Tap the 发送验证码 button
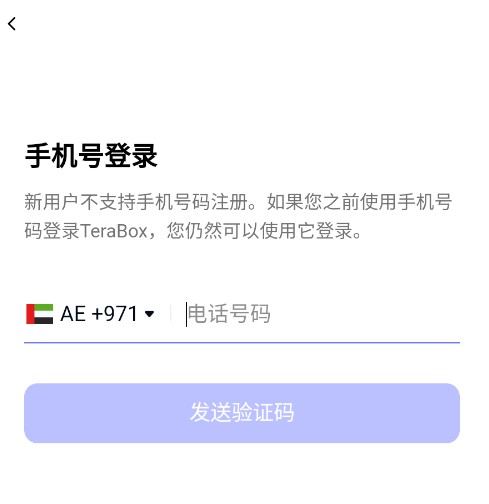The image size is (489, 504). coord(242,413)
